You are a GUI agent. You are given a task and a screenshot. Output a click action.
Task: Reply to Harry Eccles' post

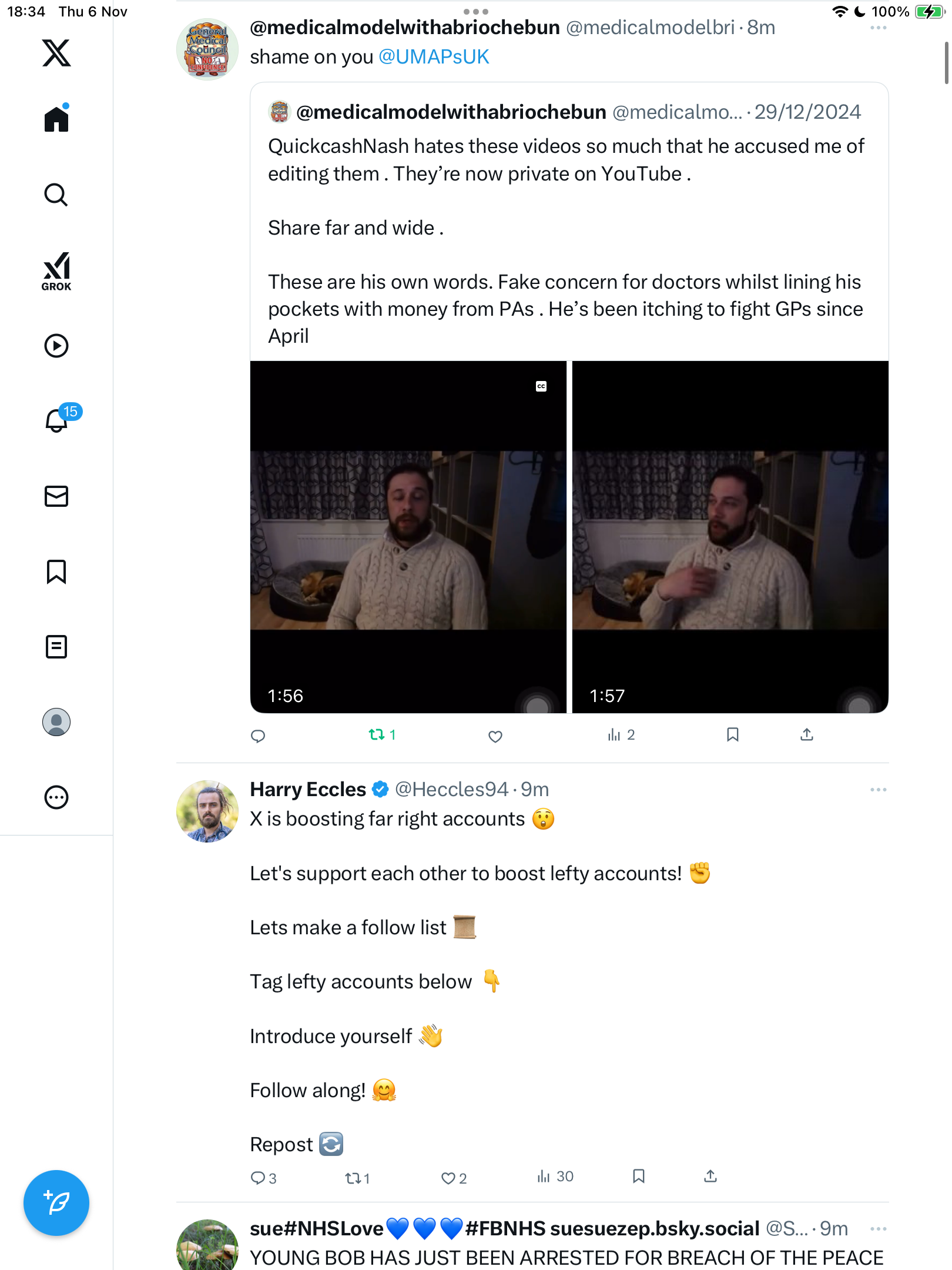259,1178
